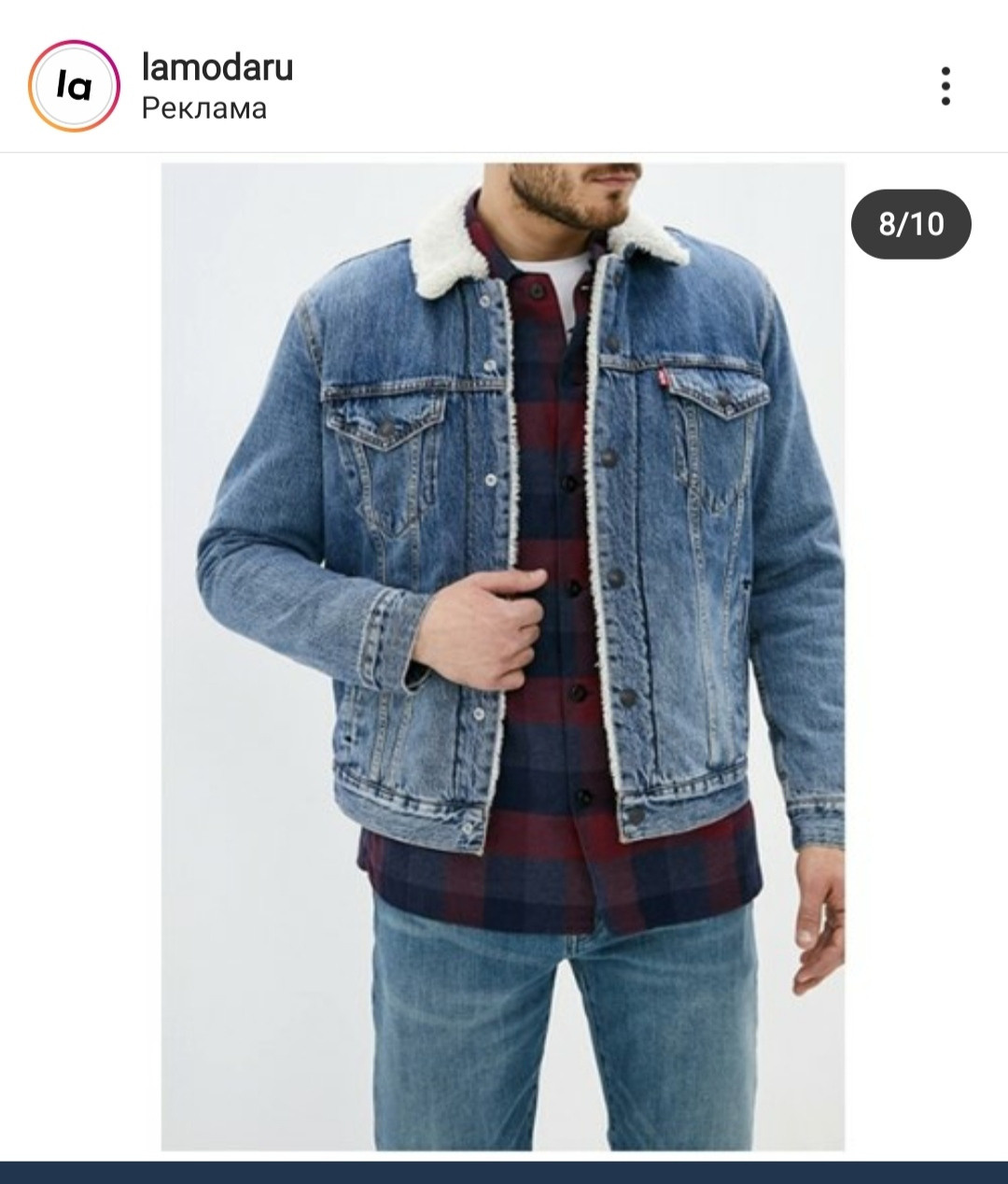Open the post overflow menu

945,86
